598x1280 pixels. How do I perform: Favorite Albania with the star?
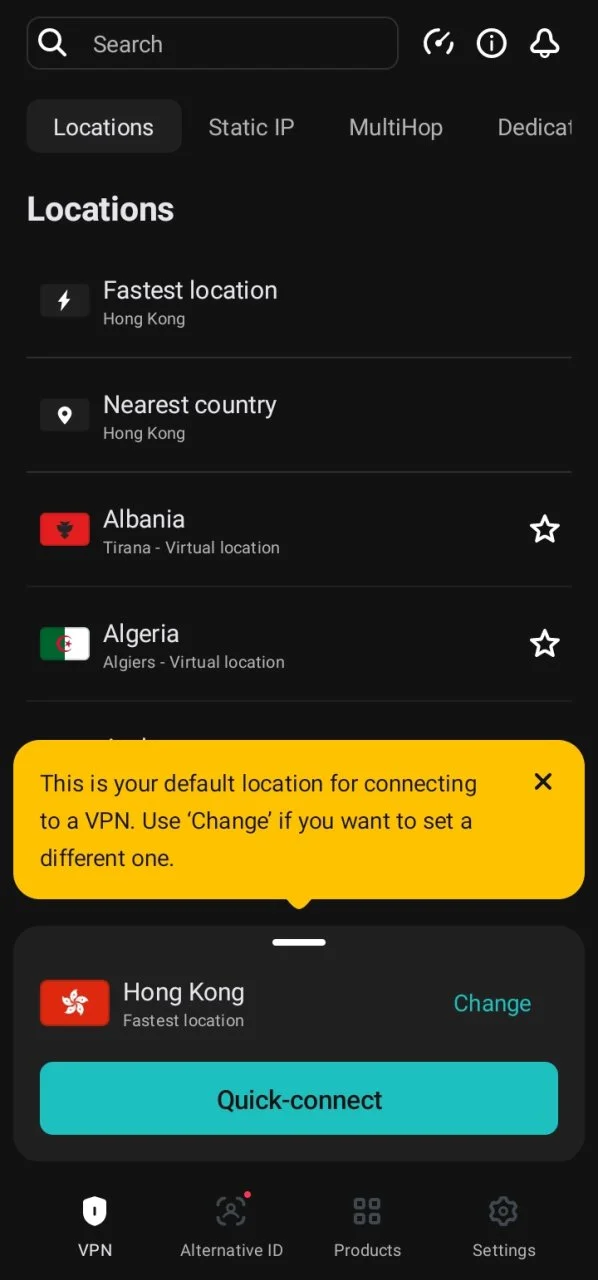(544, 529)
